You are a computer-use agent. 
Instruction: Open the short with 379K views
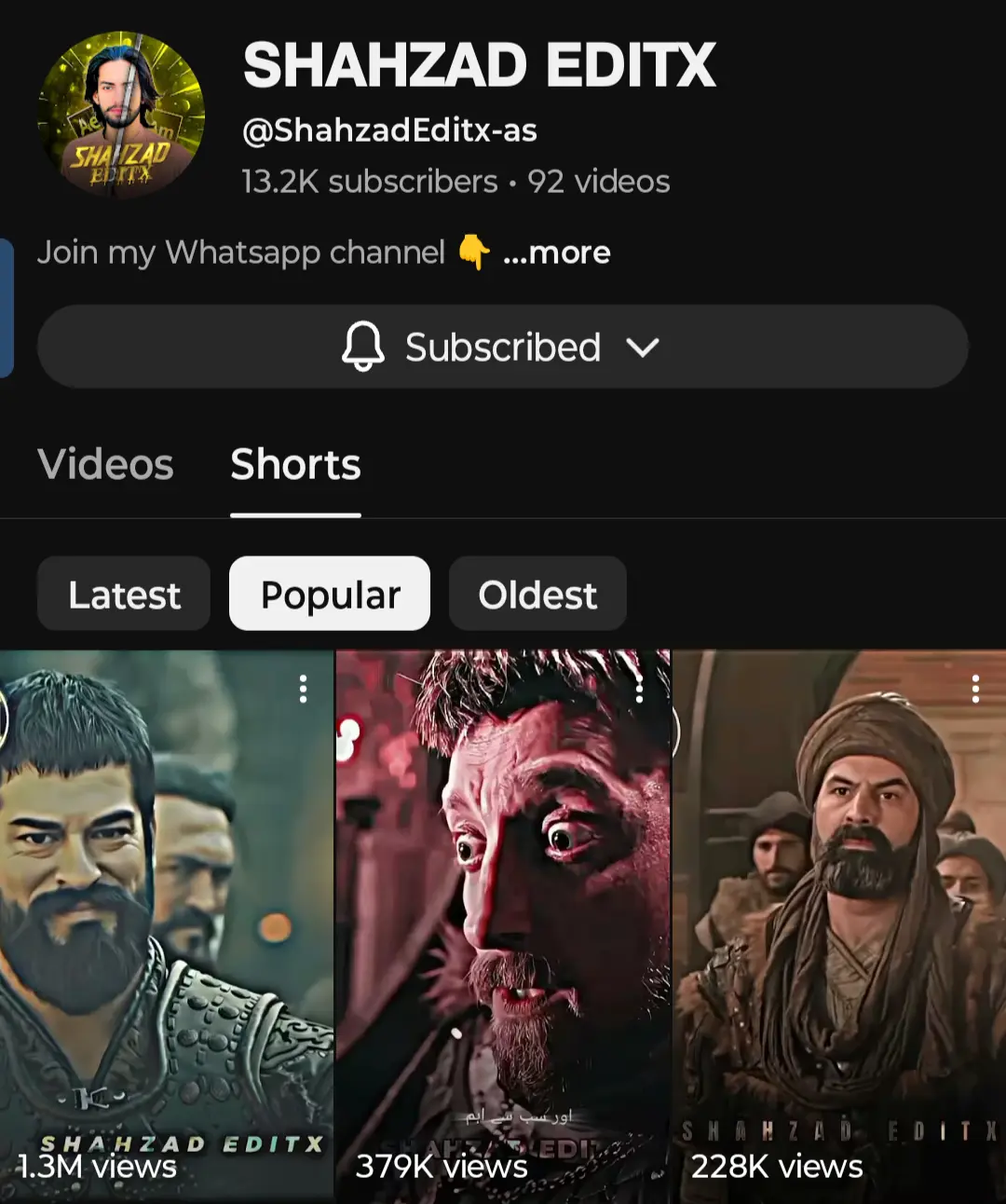[503, 923]
